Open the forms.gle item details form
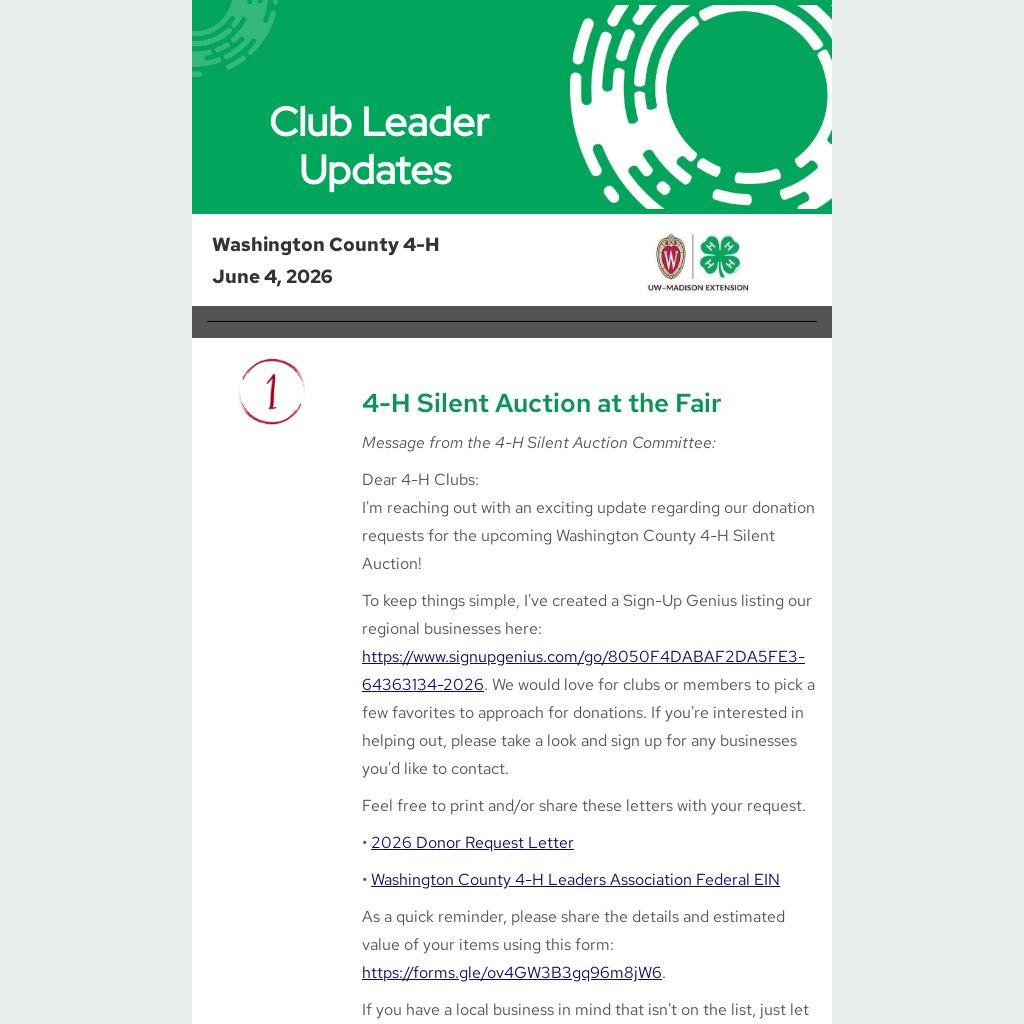1024x1024 pixels. click(x=512, y=973)
